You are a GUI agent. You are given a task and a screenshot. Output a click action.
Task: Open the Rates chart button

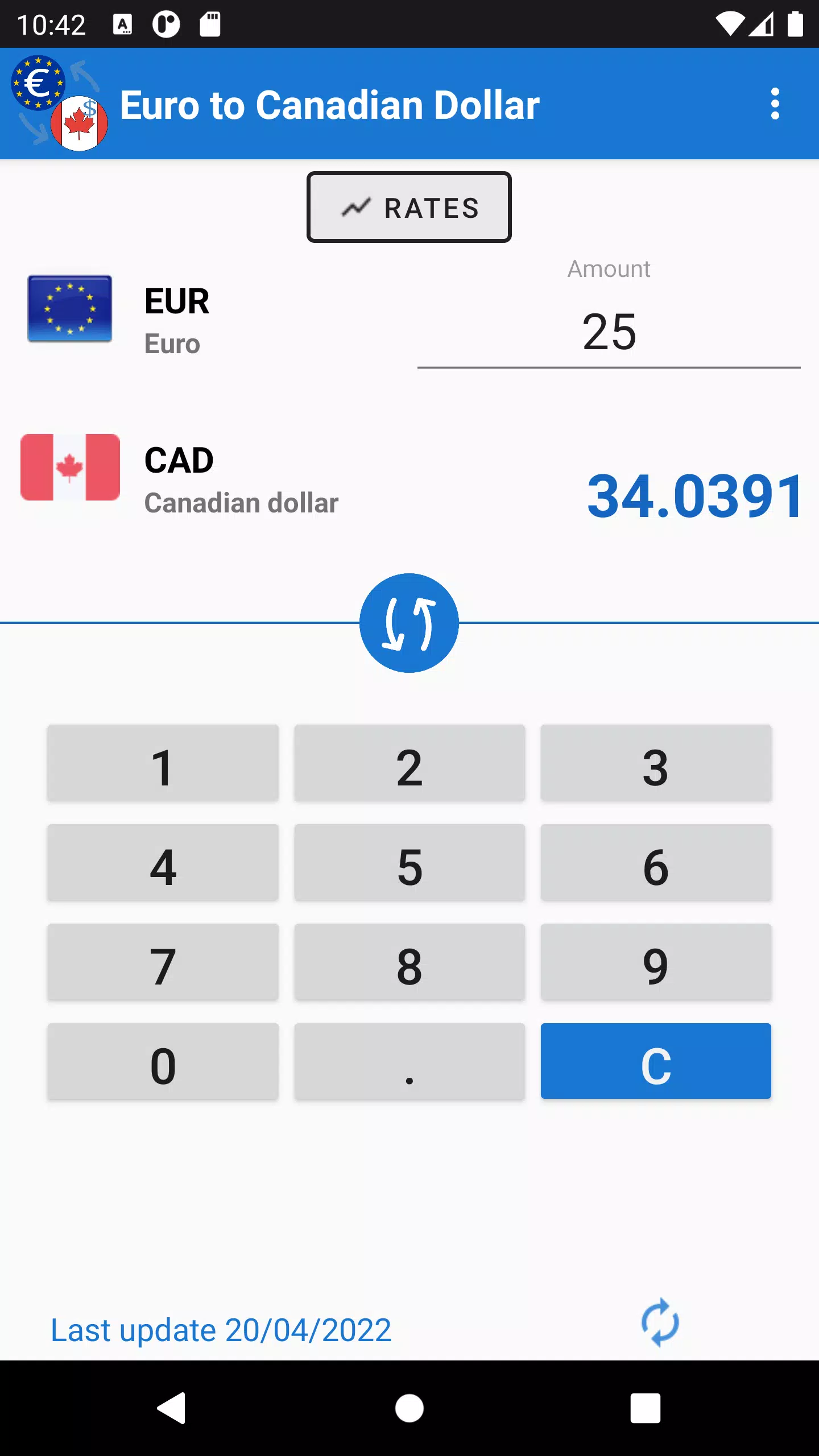(409, 207)
